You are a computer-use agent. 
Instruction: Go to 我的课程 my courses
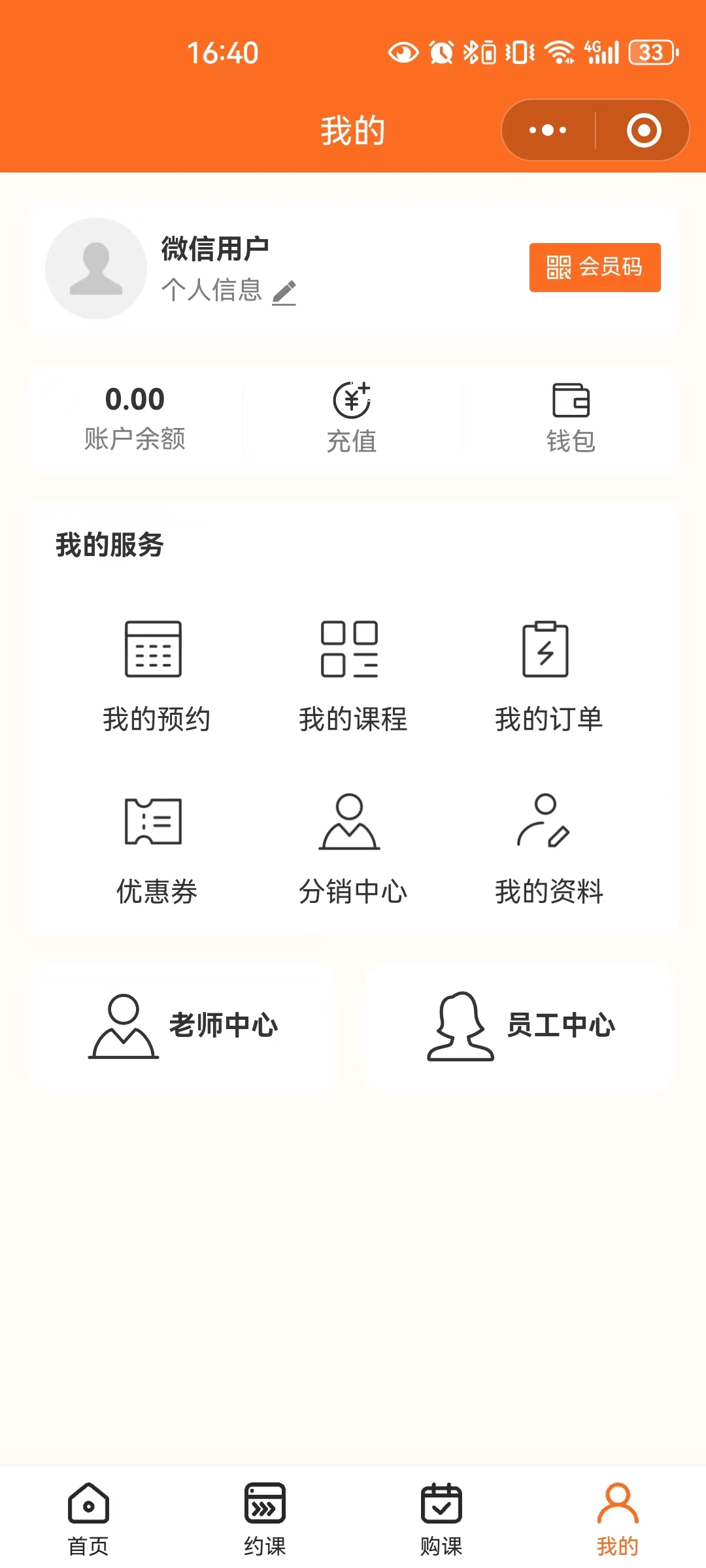(x=352, y=676)
